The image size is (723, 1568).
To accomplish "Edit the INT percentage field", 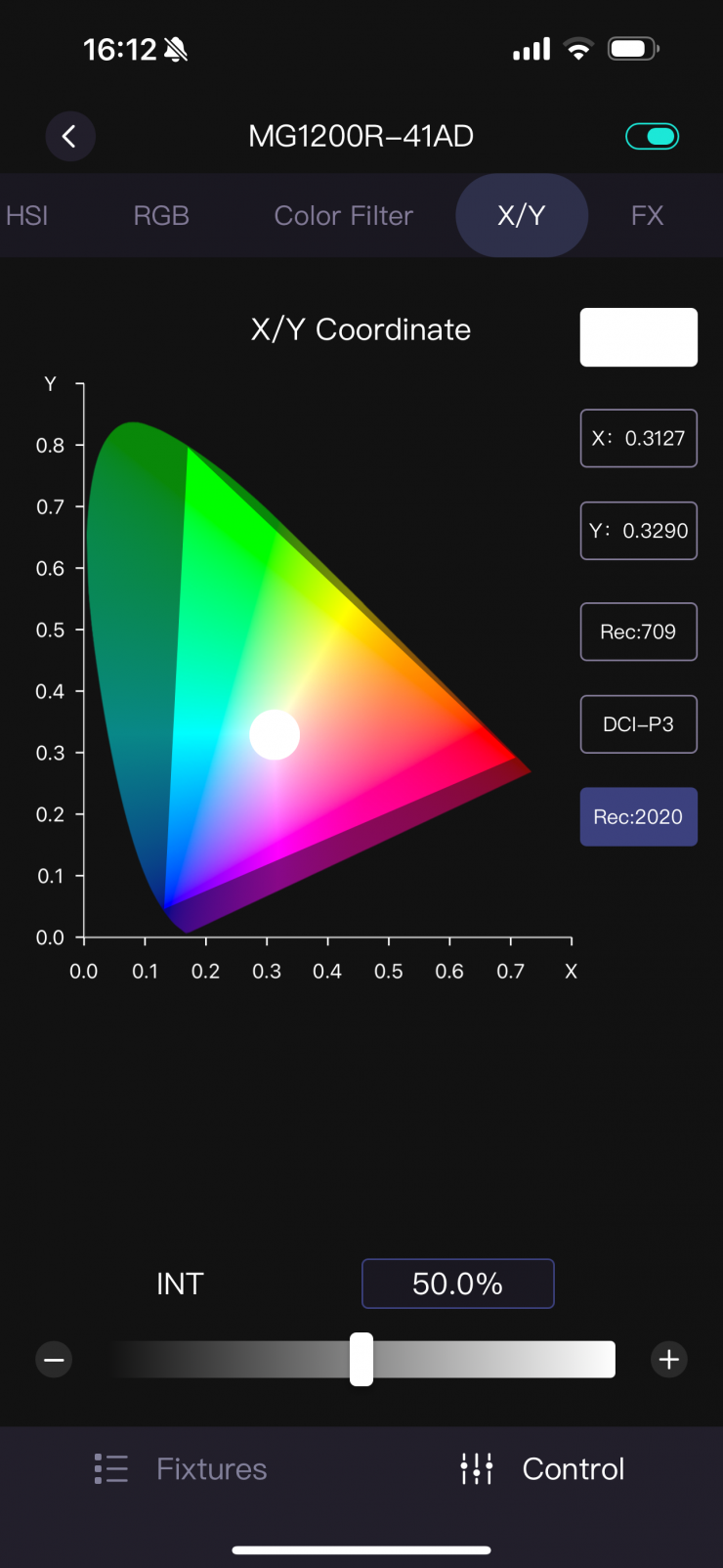I will click(x=457, y=1284).
